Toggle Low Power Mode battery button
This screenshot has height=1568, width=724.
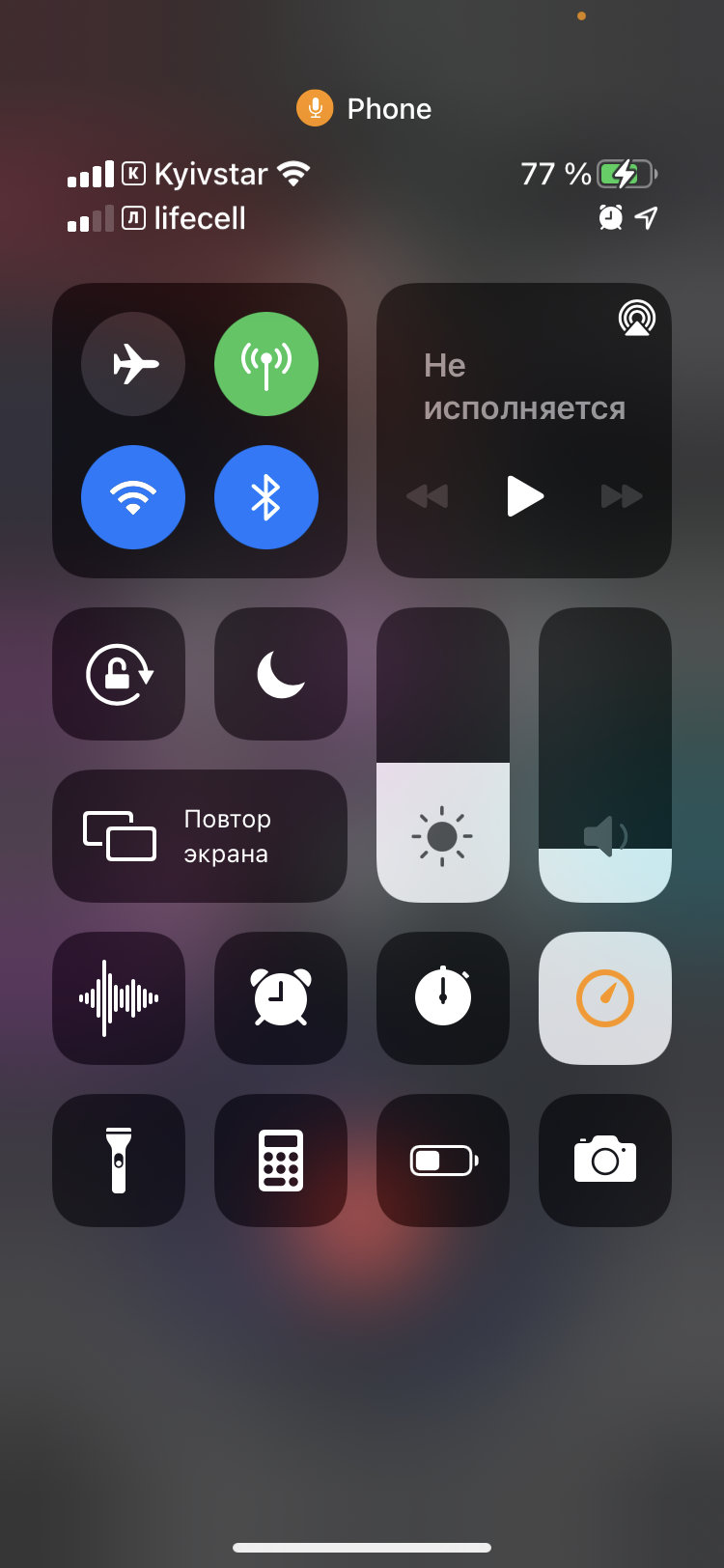(x=443, y=1161)
